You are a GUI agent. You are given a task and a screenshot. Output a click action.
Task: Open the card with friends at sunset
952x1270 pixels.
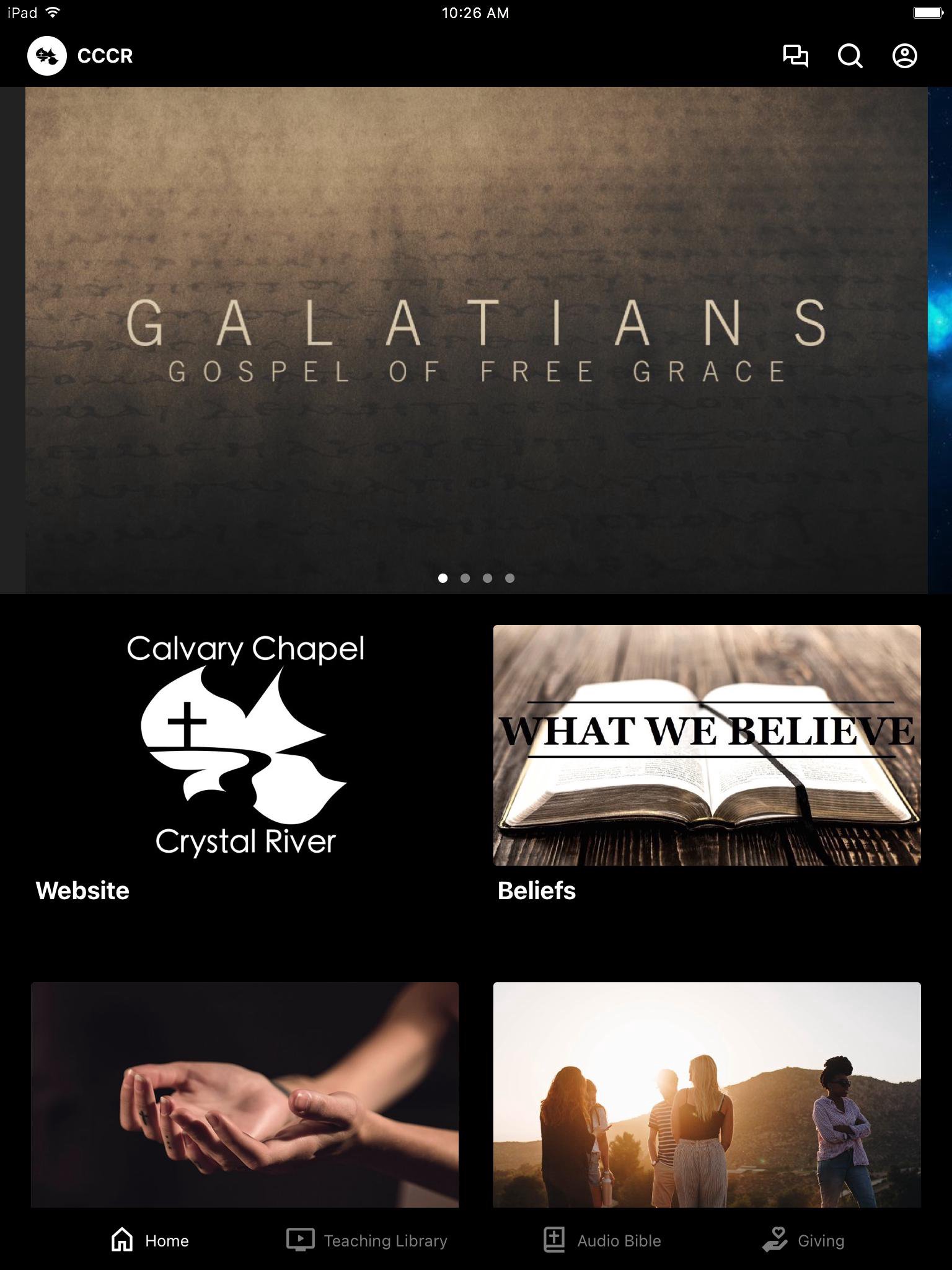tap(707, 1095)
